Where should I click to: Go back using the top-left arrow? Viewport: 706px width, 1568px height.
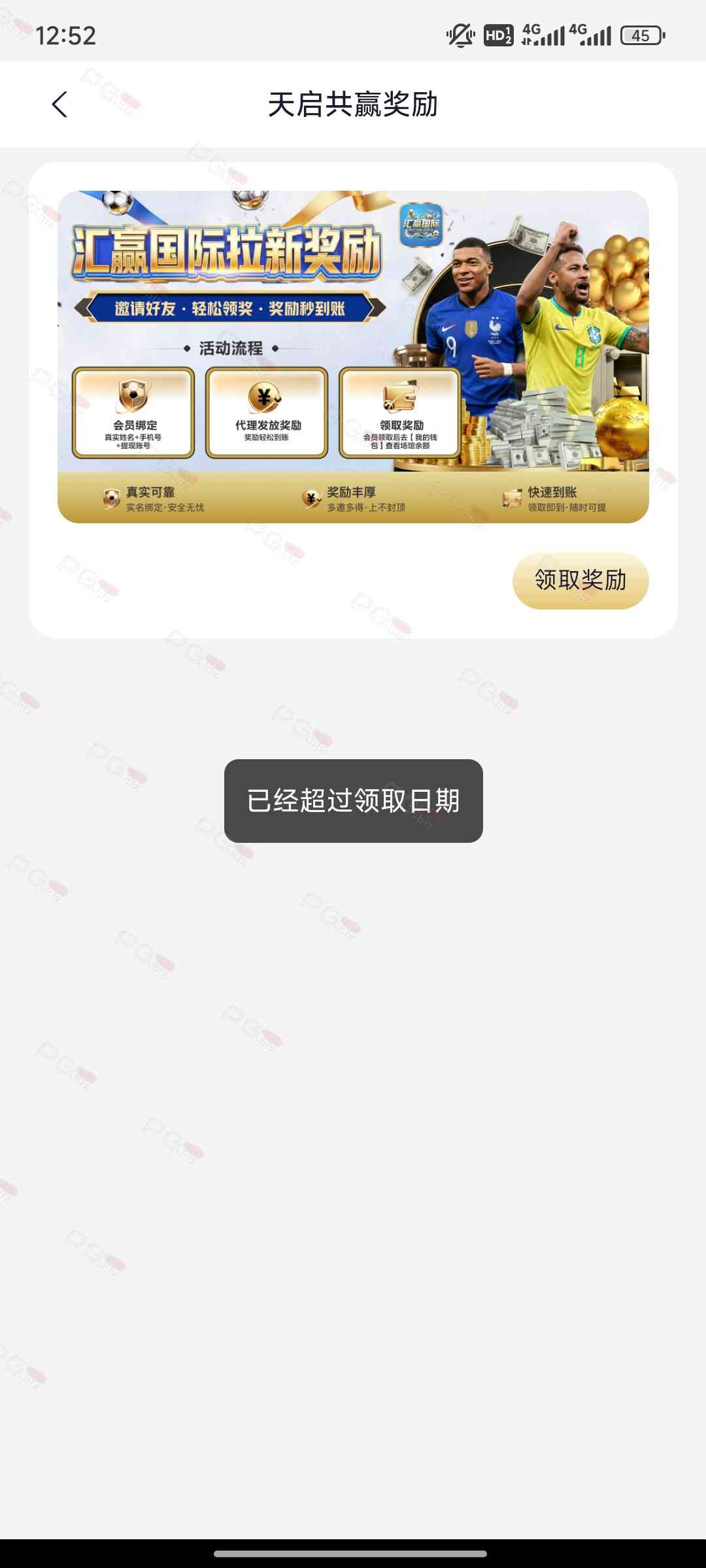59,105
